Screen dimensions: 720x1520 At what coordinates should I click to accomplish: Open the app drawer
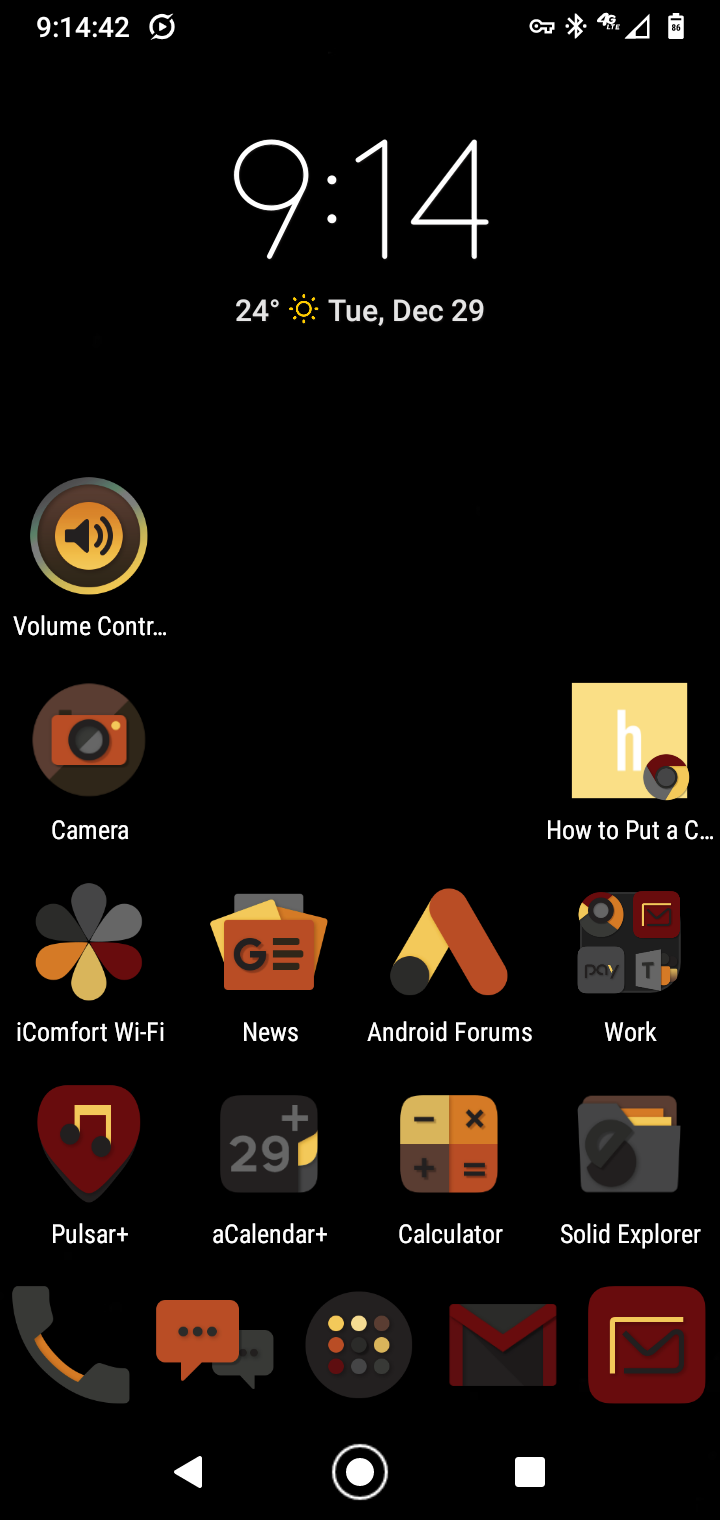359,1345
